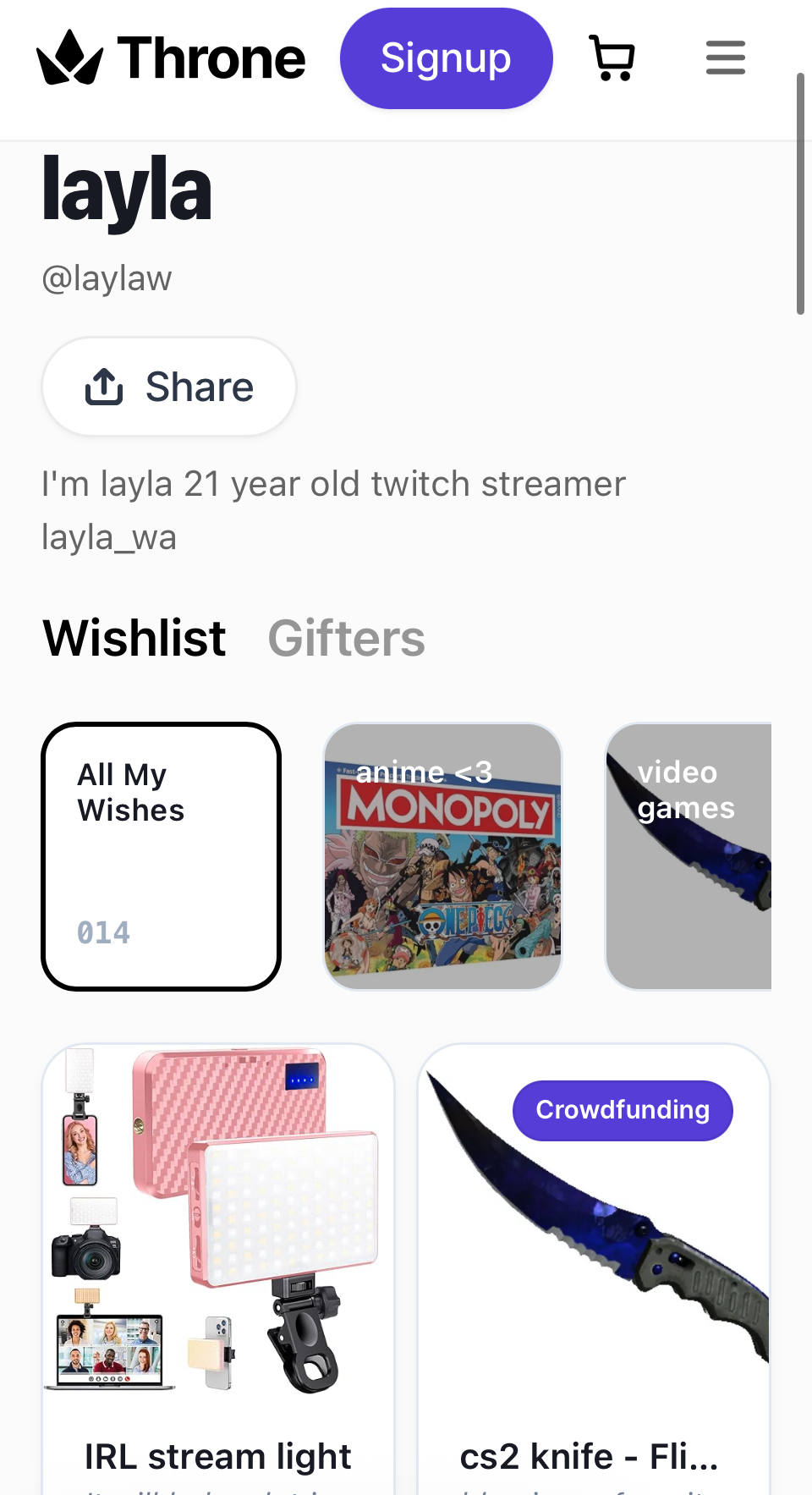
Task: Open the cs2 knife crowdfunding item
Action: click(594, 1269)
